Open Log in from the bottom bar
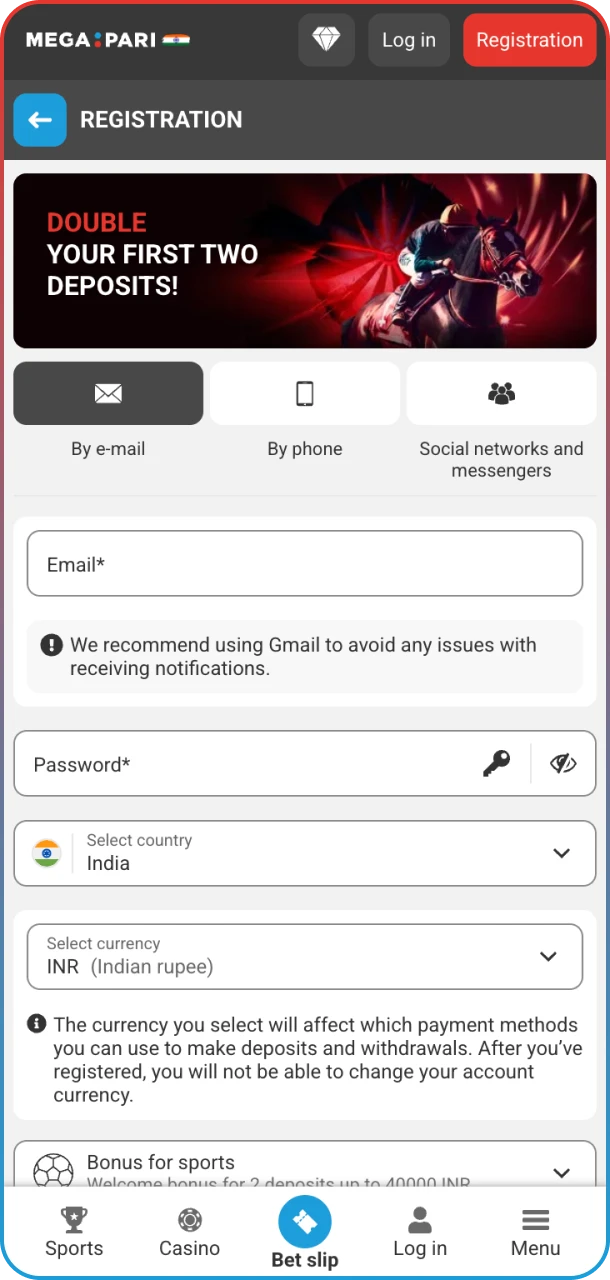 [420, 1232]
